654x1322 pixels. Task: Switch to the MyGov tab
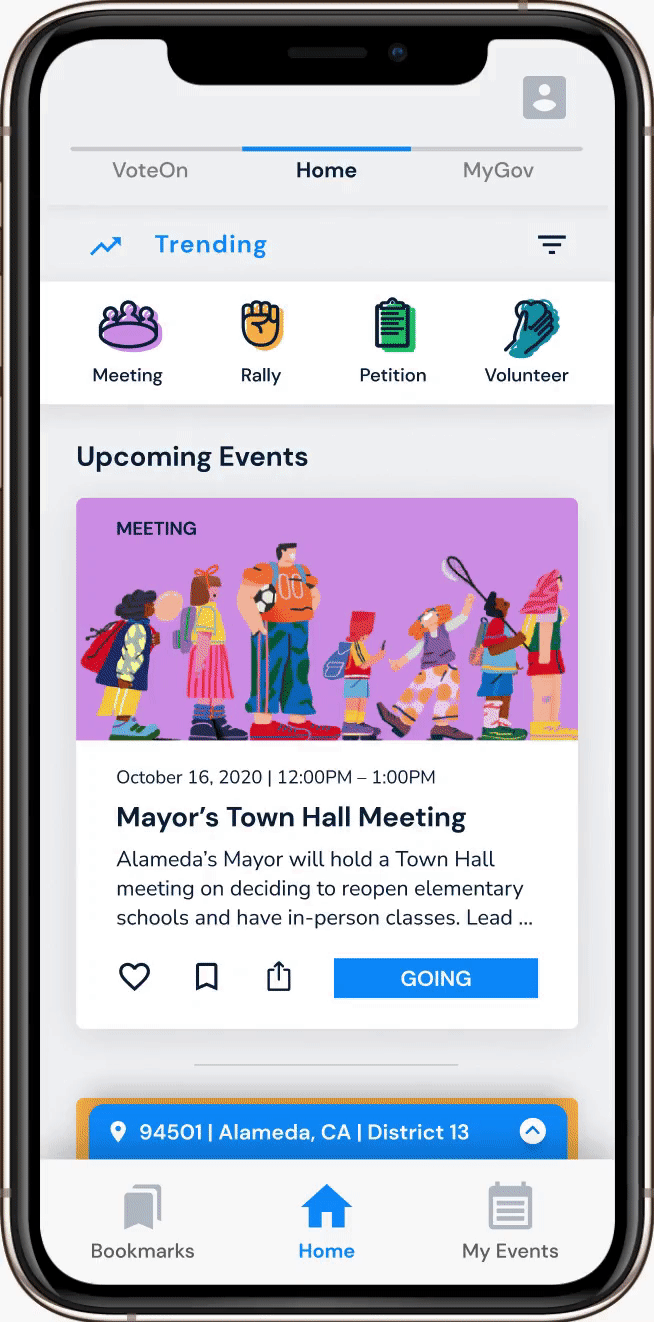(x=498, y=170)
